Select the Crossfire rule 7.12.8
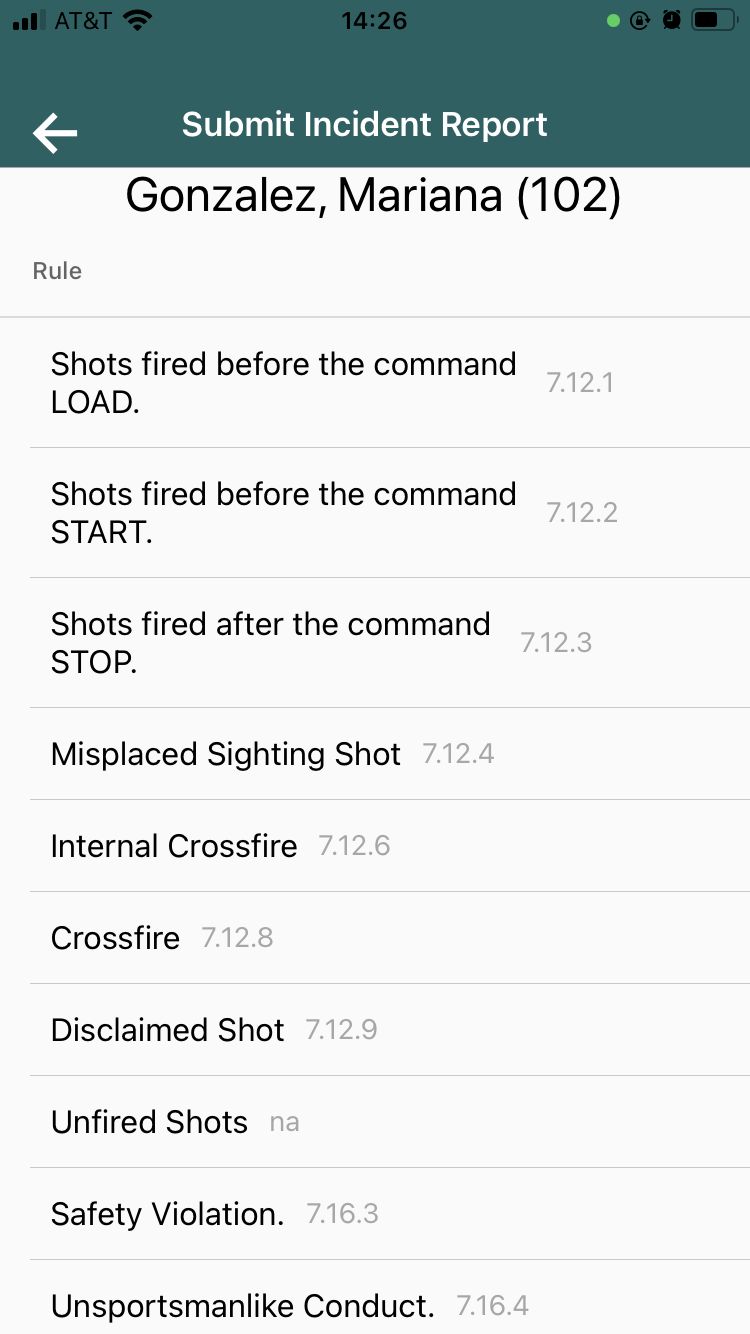 [116, 938]
